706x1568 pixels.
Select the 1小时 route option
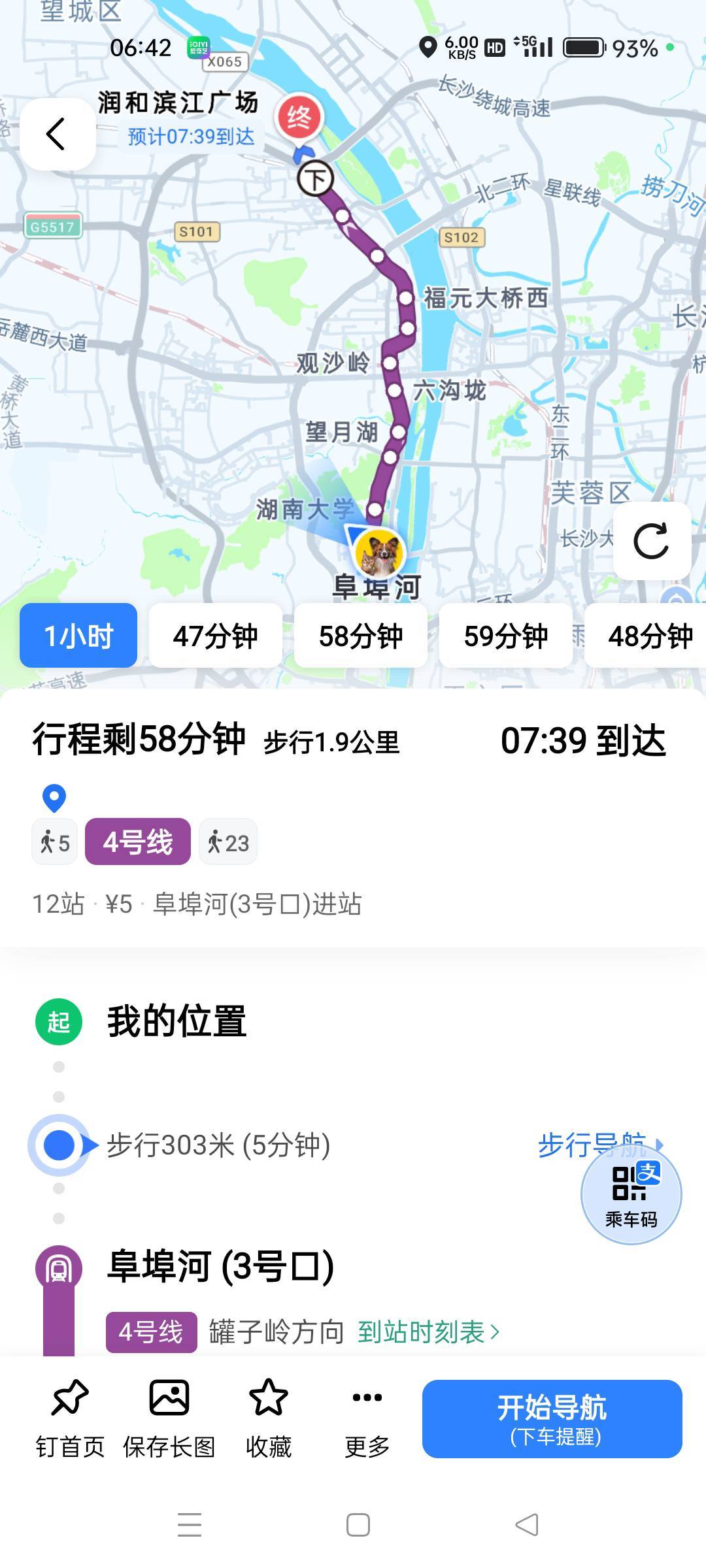(x=78, y=636)
